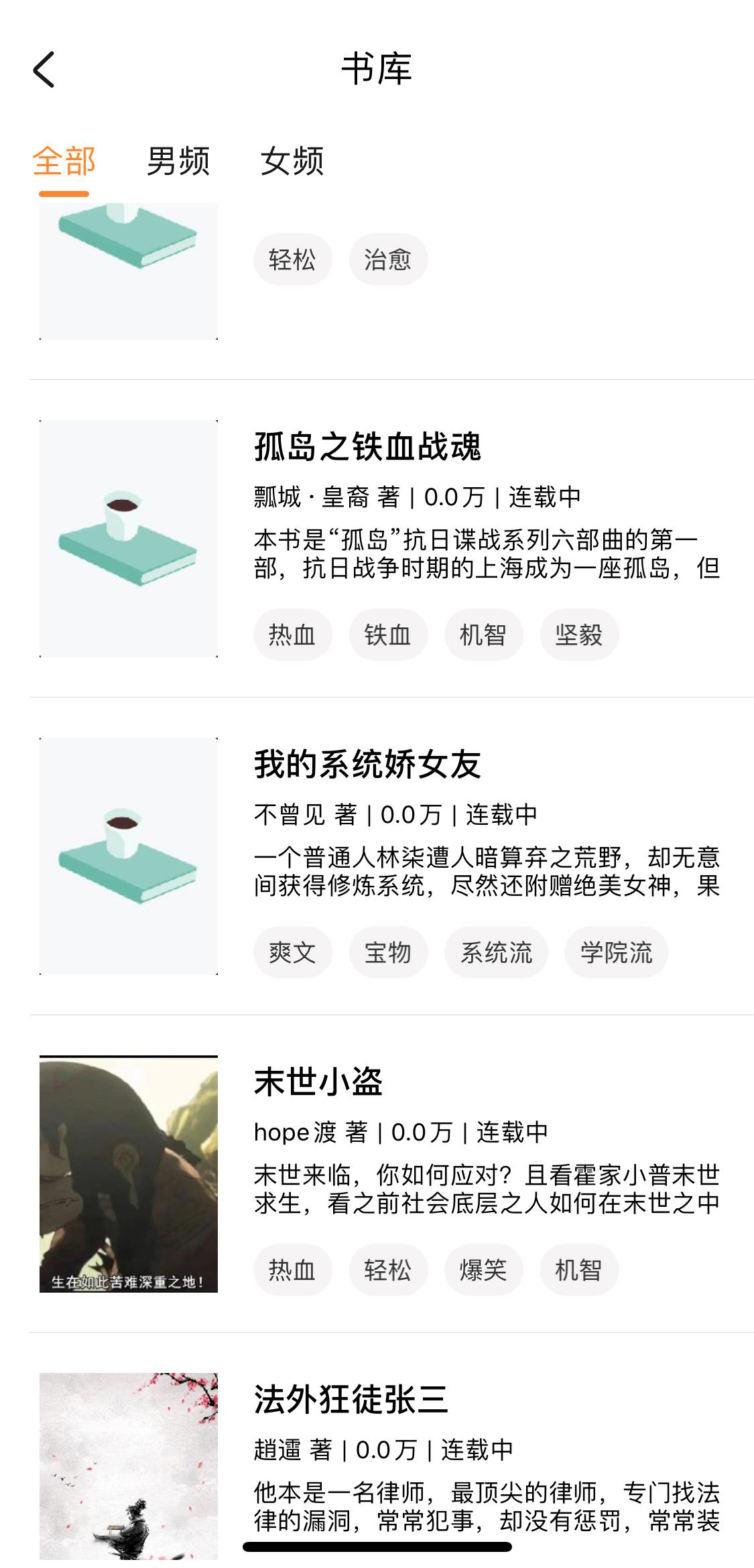
Task: Tap the 爽文 tag chip
Action: pyautogui.click(x=292, y=952)
